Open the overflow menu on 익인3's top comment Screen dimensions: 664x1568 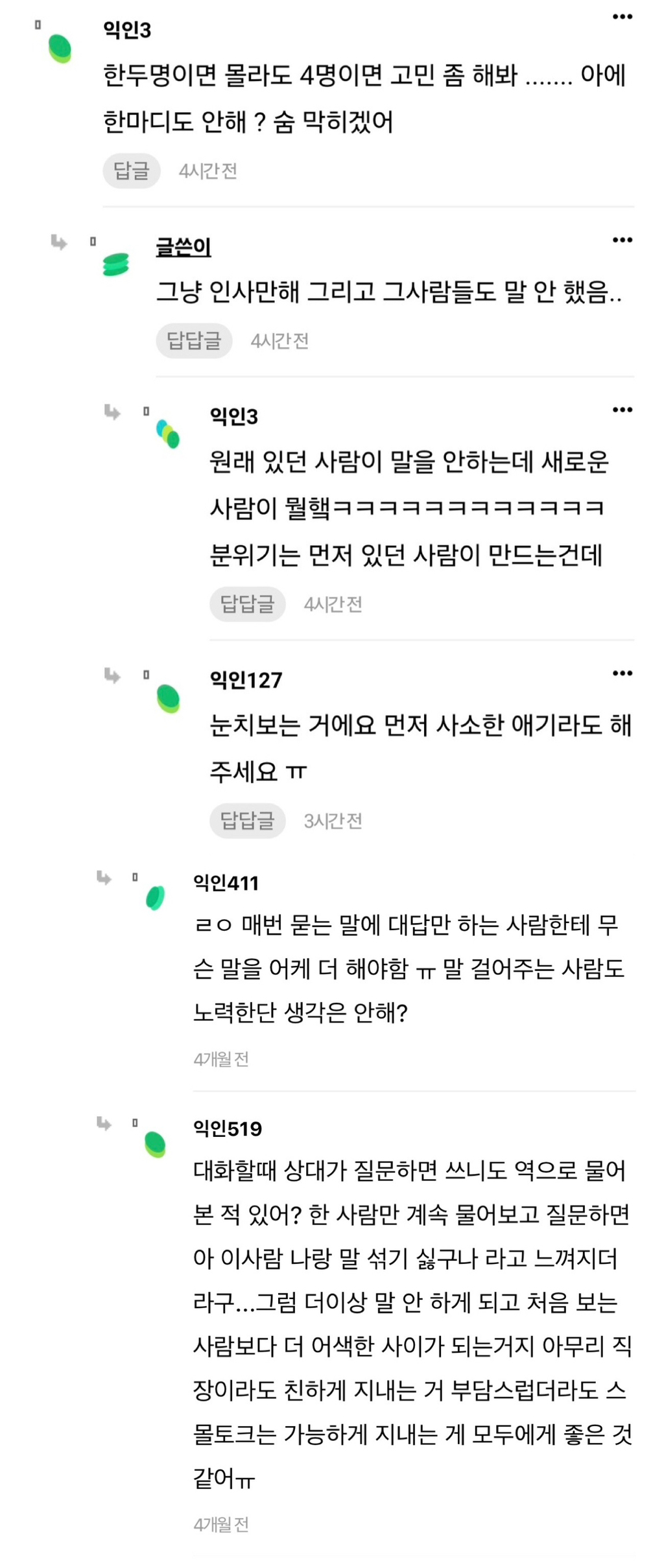point(622,17)
